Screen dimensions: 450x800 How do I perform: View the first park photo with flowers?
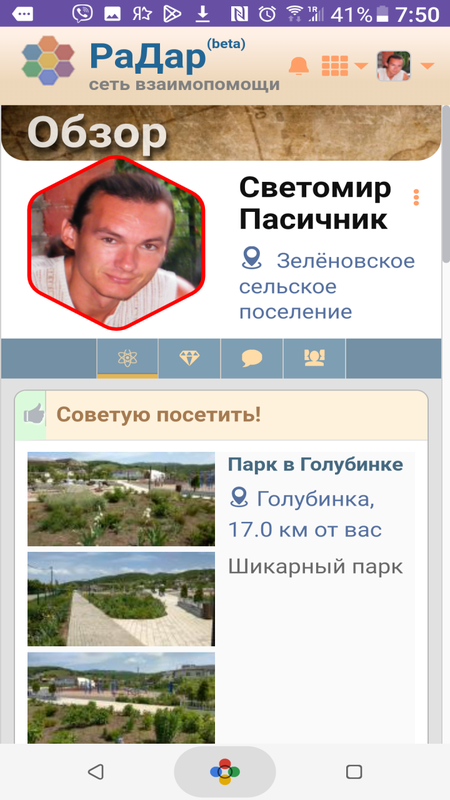(x=121, y=499)
